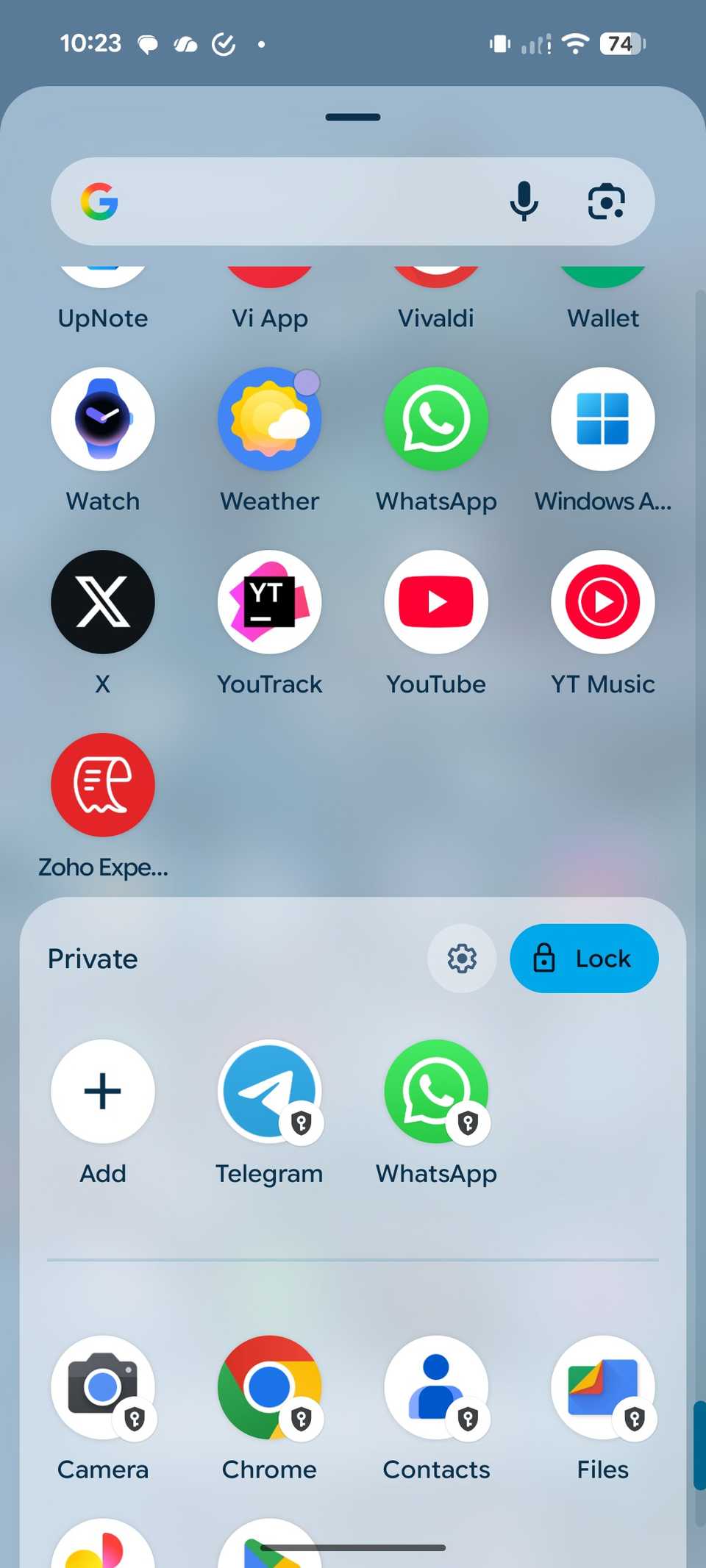The width and height of the screenshot is (706, 1568).
Task: Launch Zoho Expense
Action: click(103, 785)
